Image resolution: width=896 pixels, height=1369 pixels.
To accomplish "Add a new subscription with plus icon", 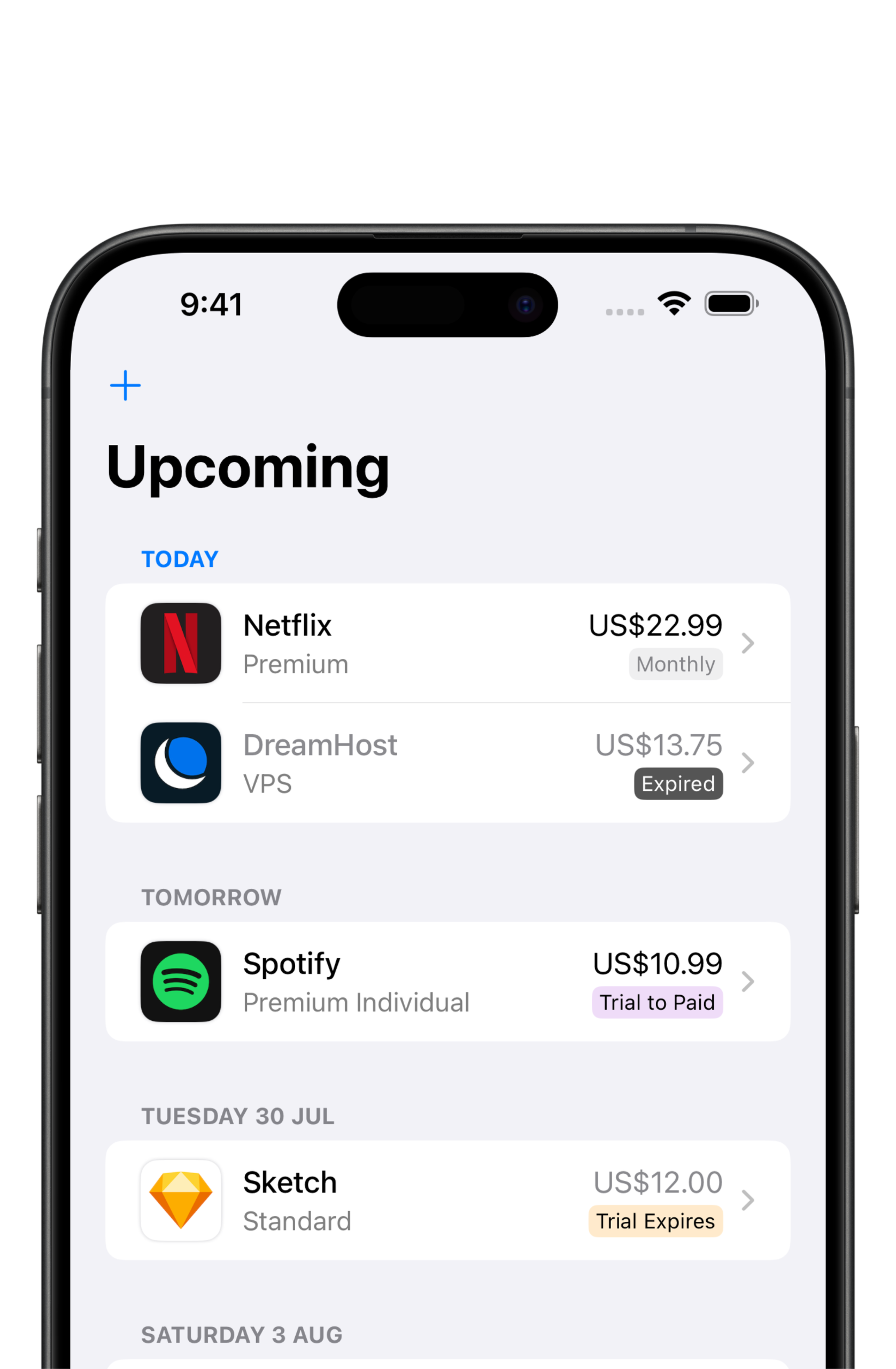I will pos(125,386).
